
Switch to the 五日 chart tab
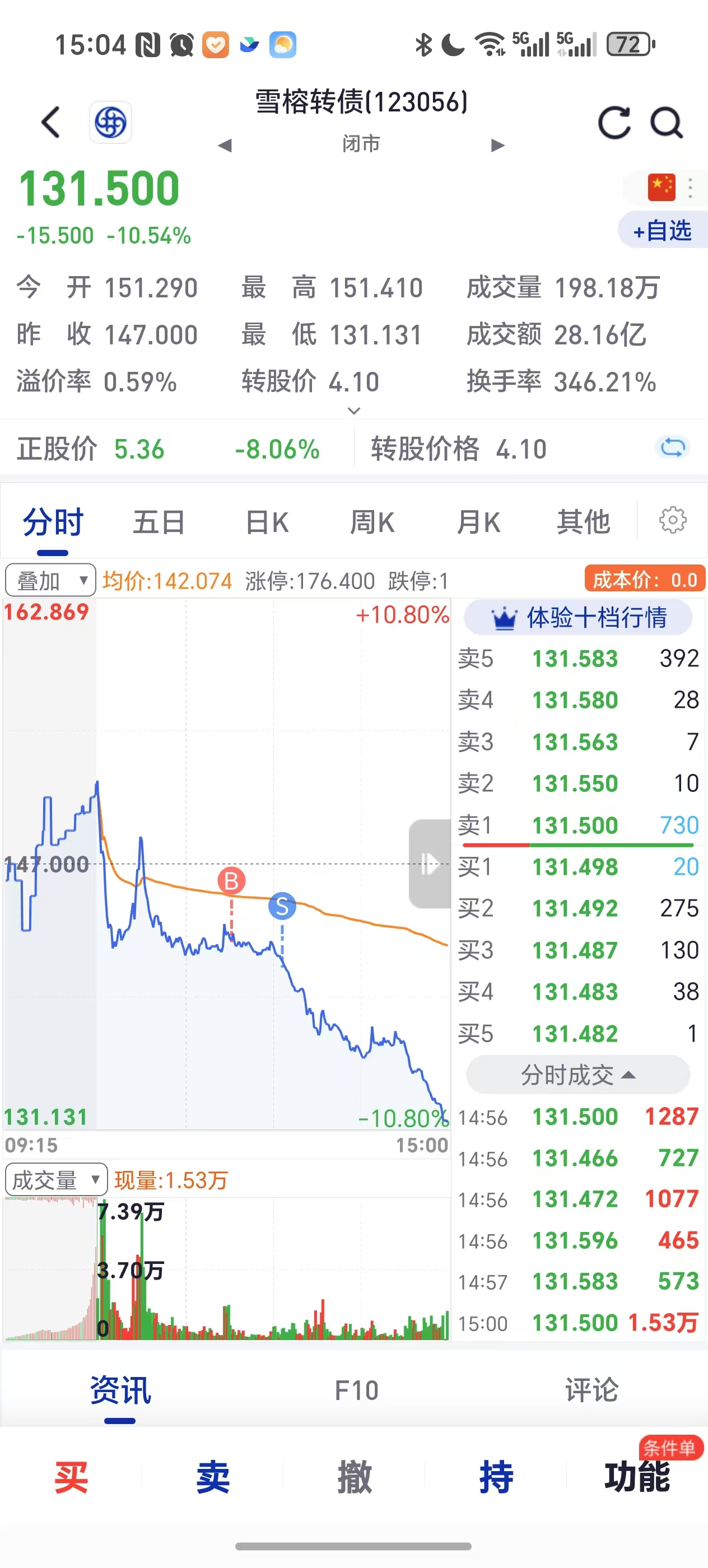pyautogui.click(x=159, y=522)
